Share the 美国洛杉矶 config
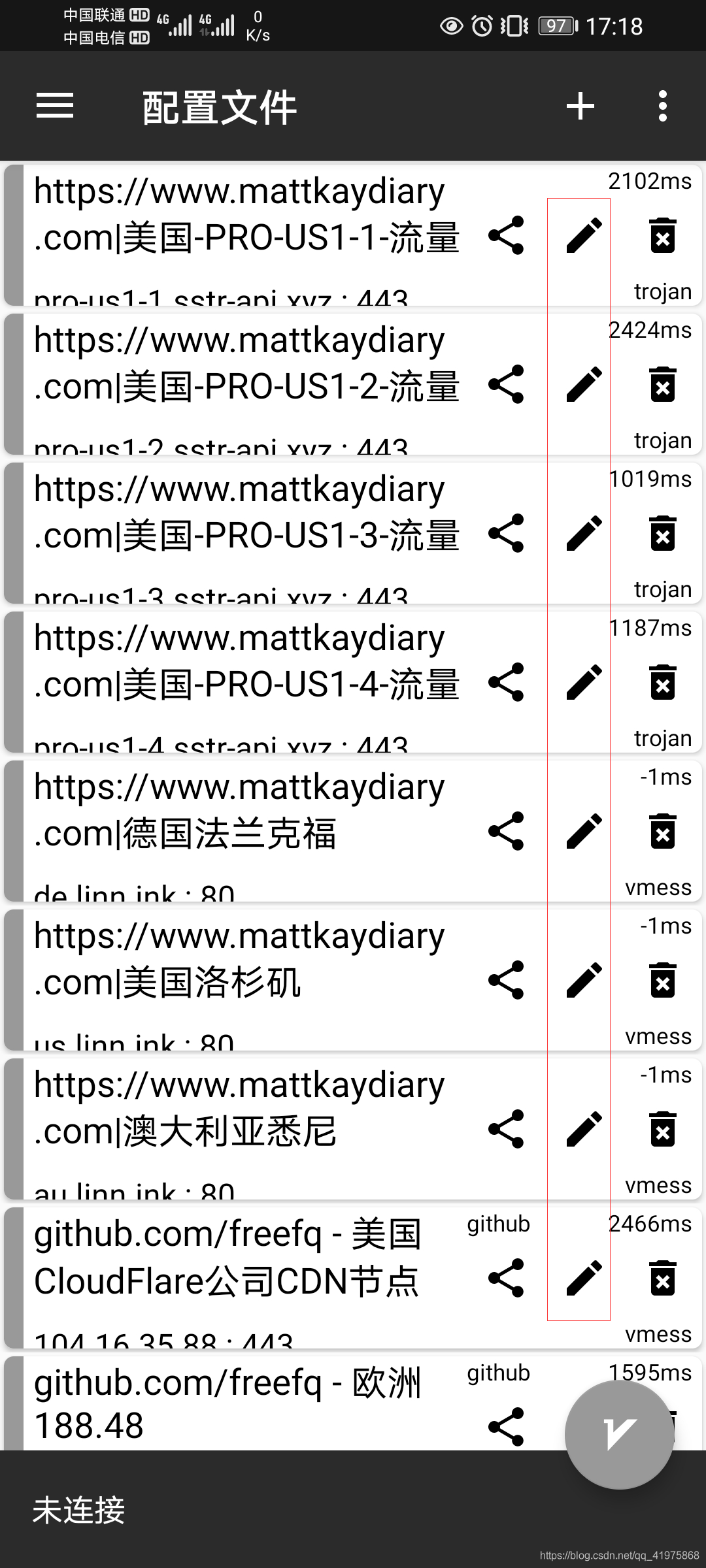706x1568 pixels. coord(507,980)
